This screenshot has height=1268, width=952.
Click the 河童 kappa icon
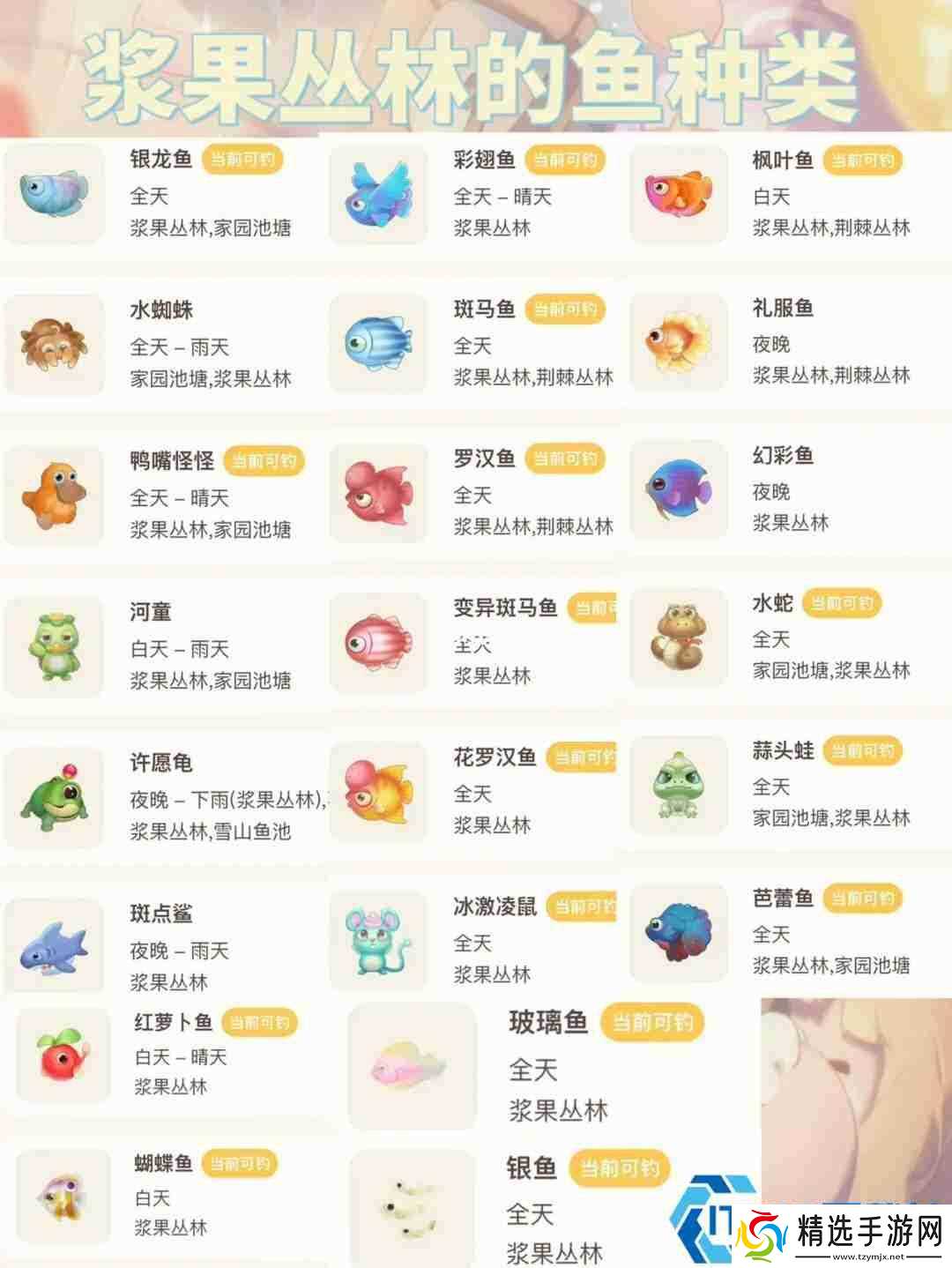coord(53,644)
